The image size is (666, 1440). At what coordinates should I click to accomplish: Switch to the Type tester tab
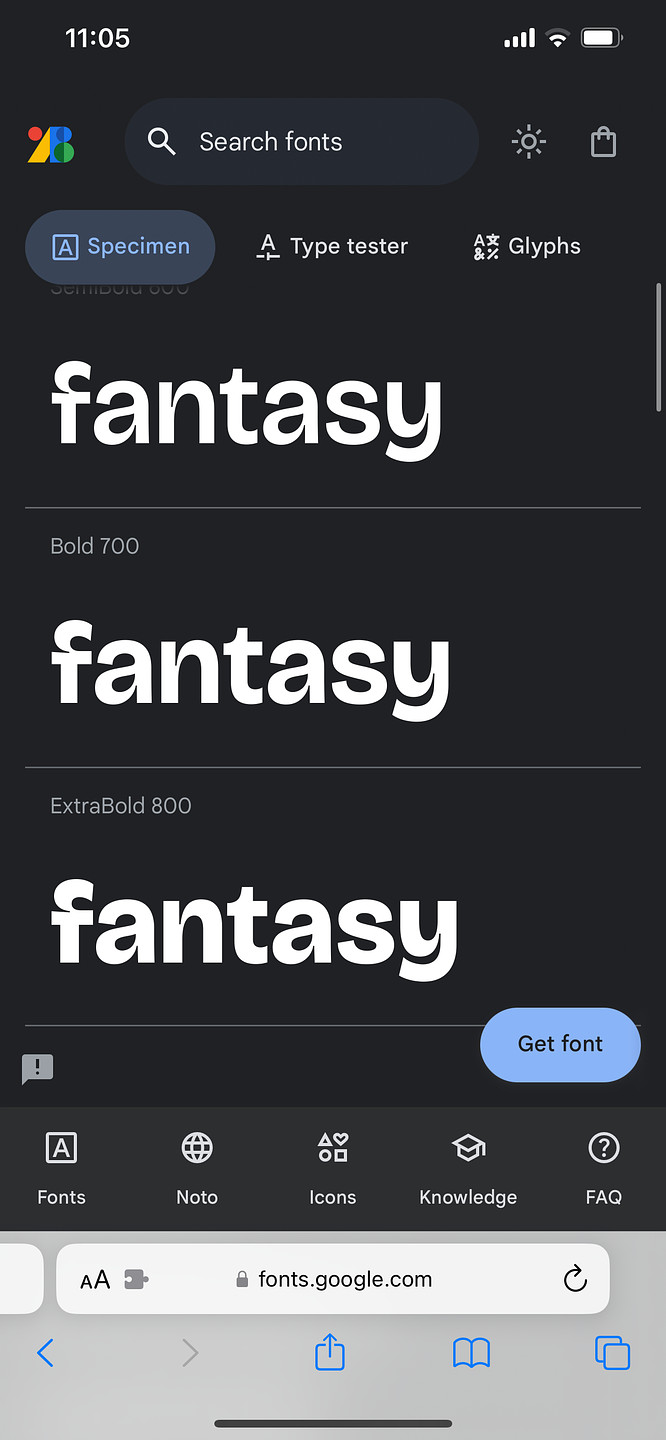tap(332, 246)
